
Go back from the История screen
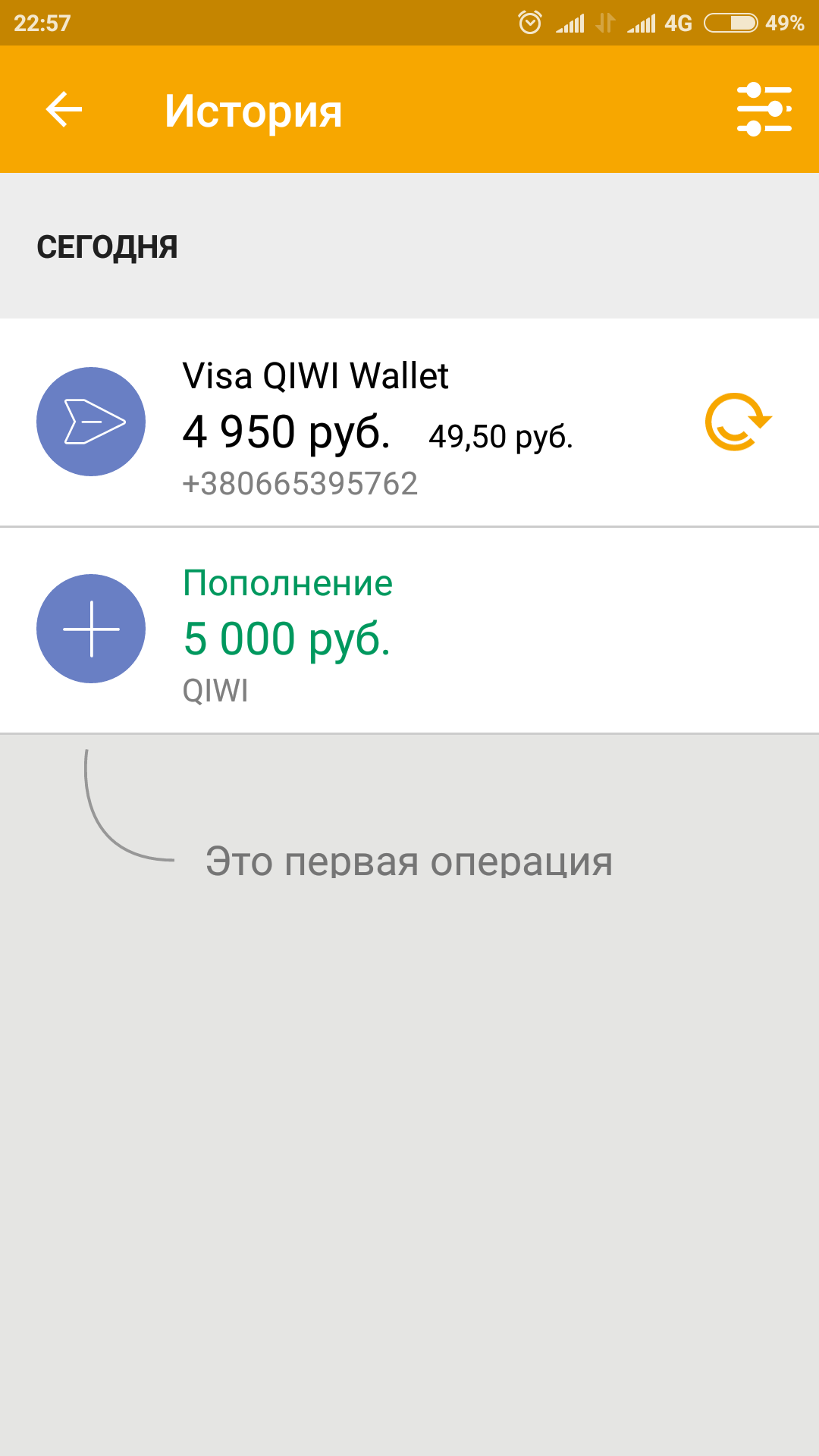(x=64, y=110)
